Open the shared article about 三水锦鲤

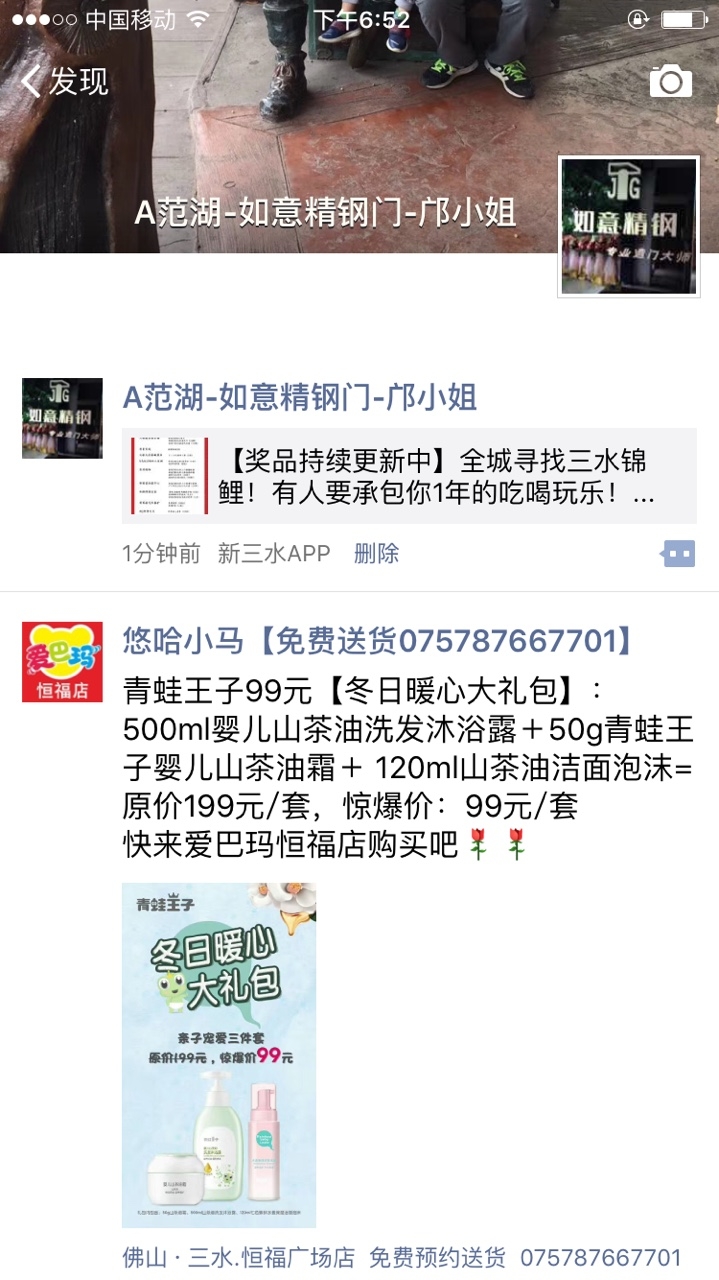tap(409, 476)
